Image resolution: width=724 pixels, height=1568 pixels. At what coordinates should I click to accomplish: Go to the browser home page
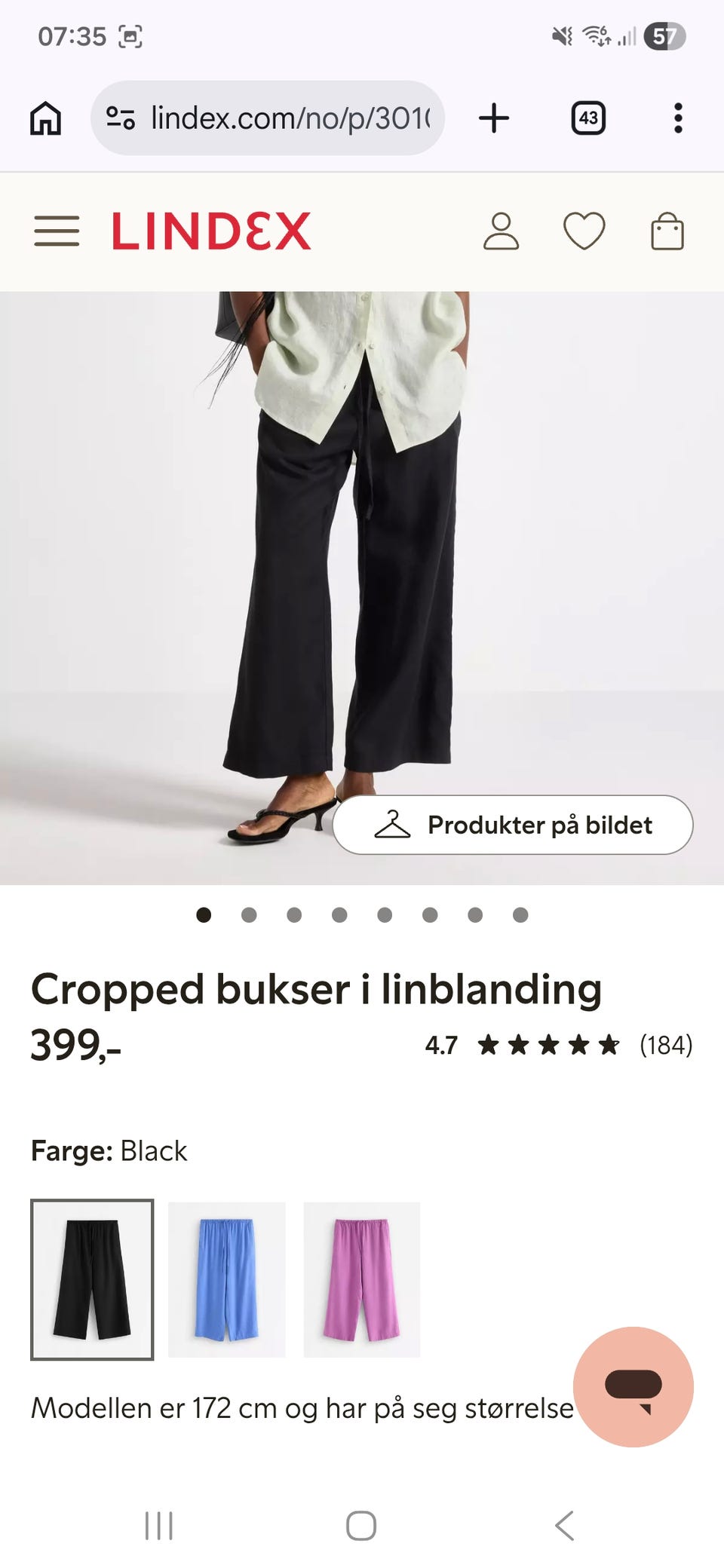[x=45, y=118]
